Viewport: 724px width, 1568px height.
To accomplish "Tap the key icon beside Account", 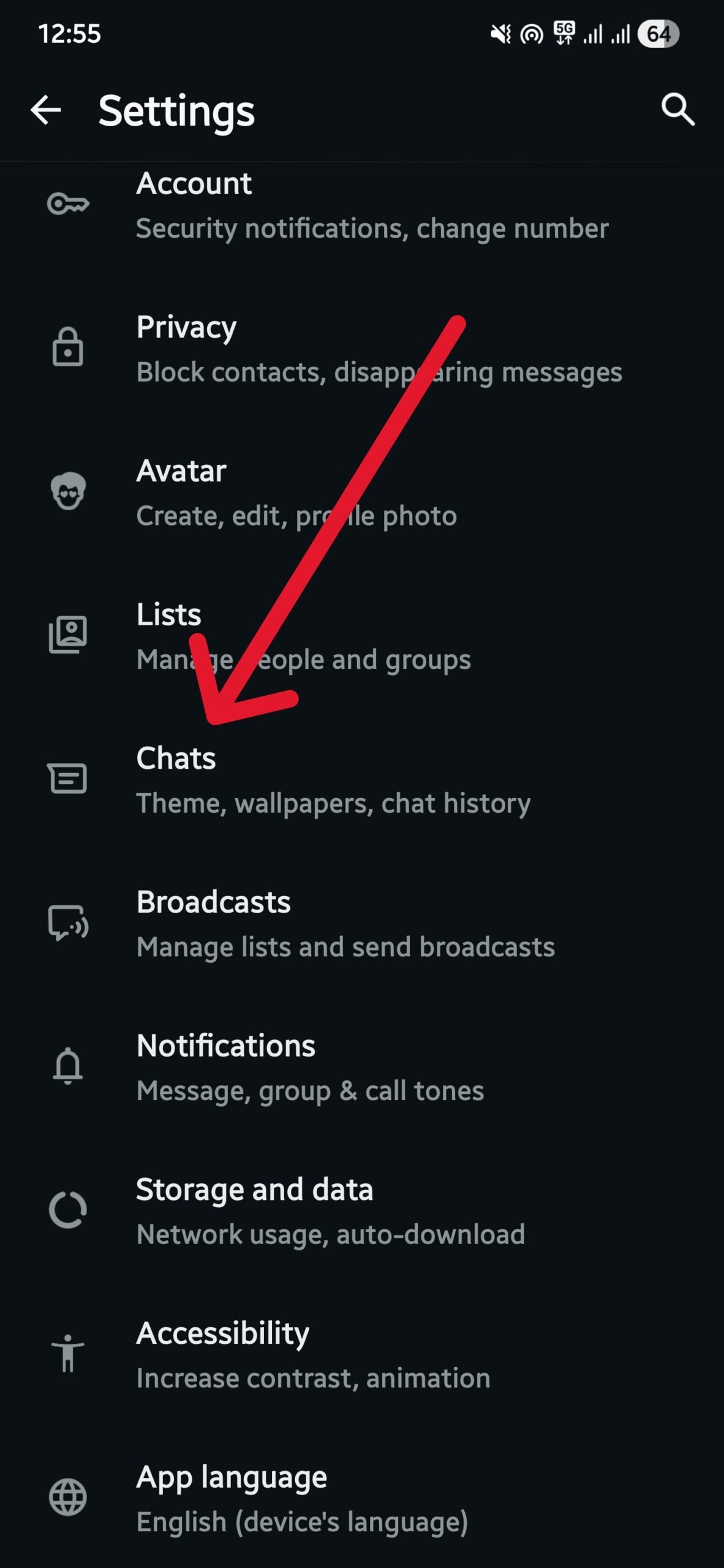I will tap(69, 204).
